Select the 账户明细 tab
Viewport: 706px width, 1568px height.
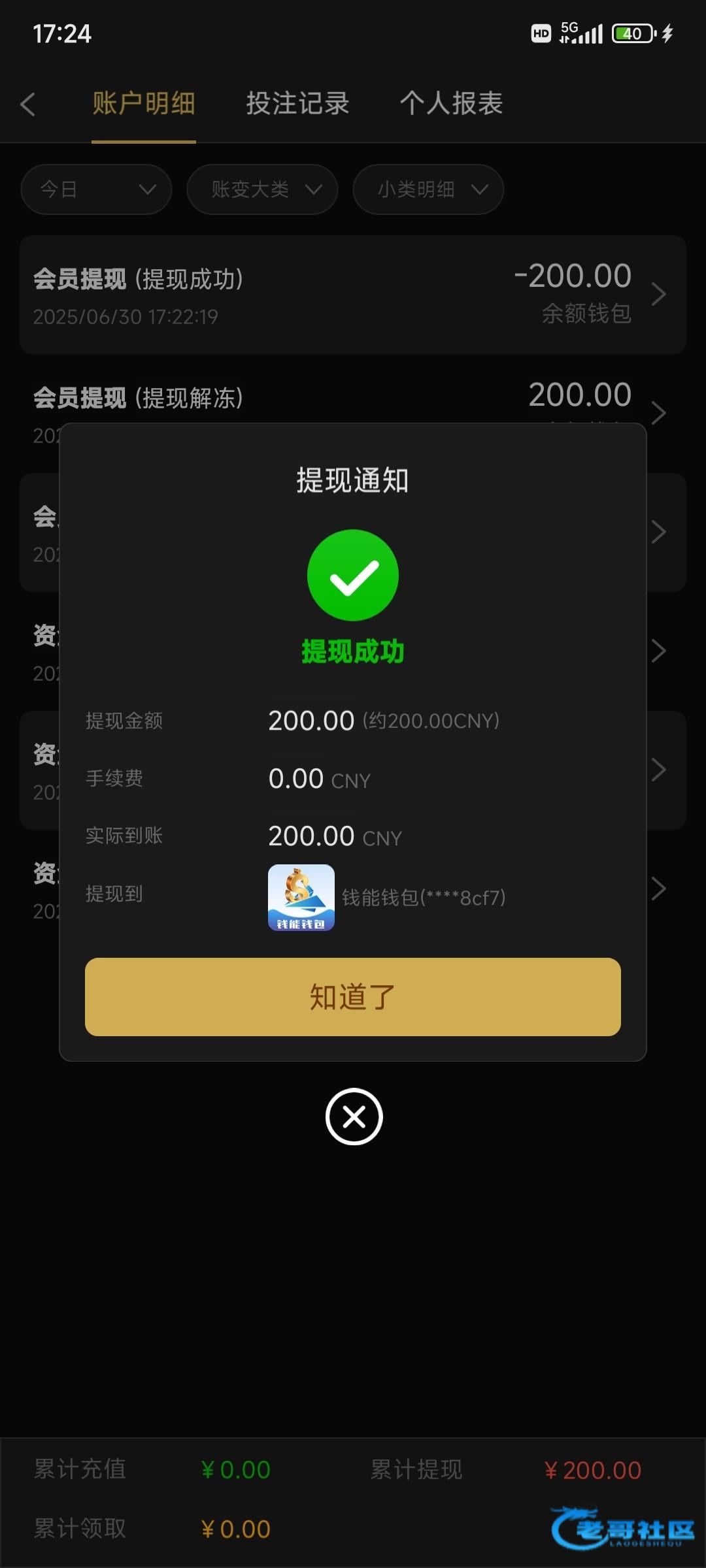144,103
